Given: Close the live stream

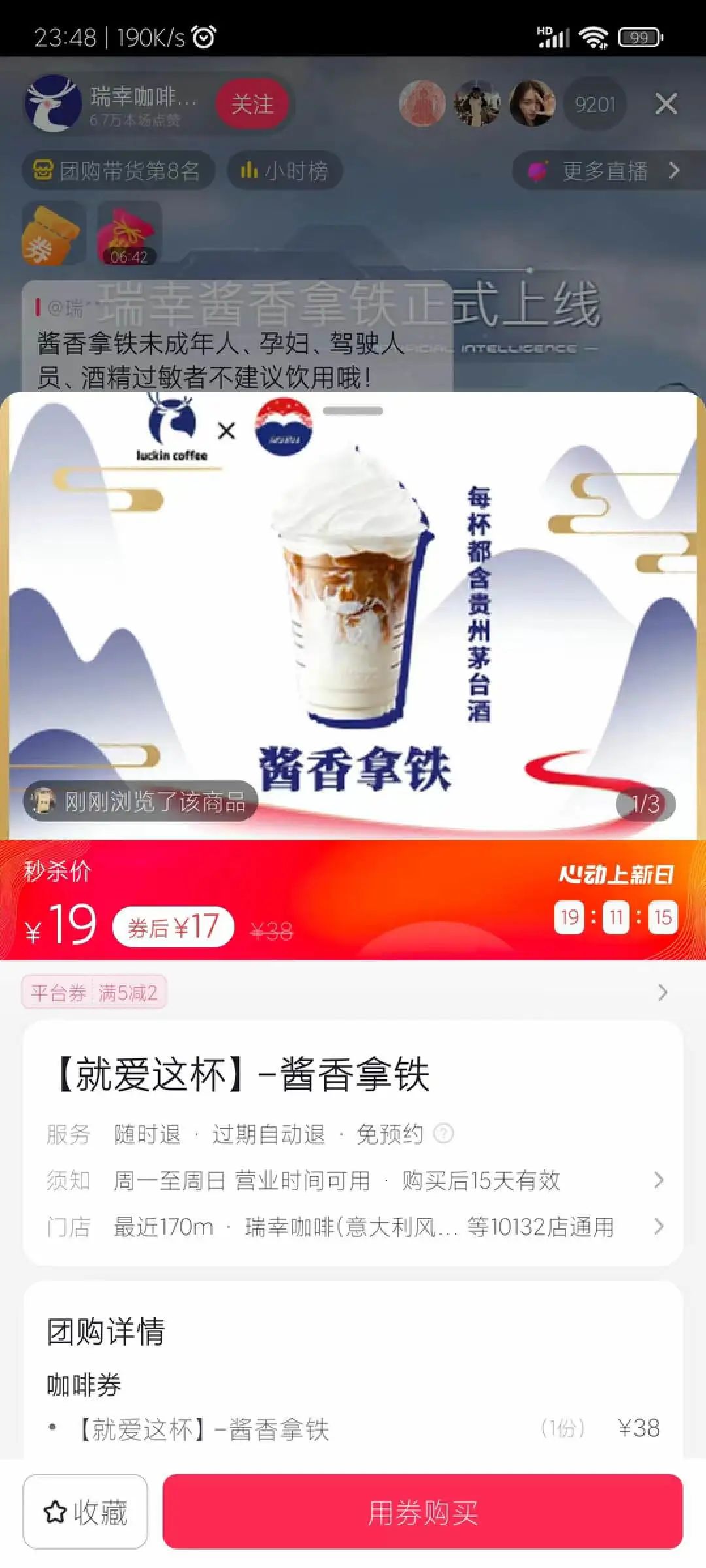Looking at the screenshot, I should [666, 103].
